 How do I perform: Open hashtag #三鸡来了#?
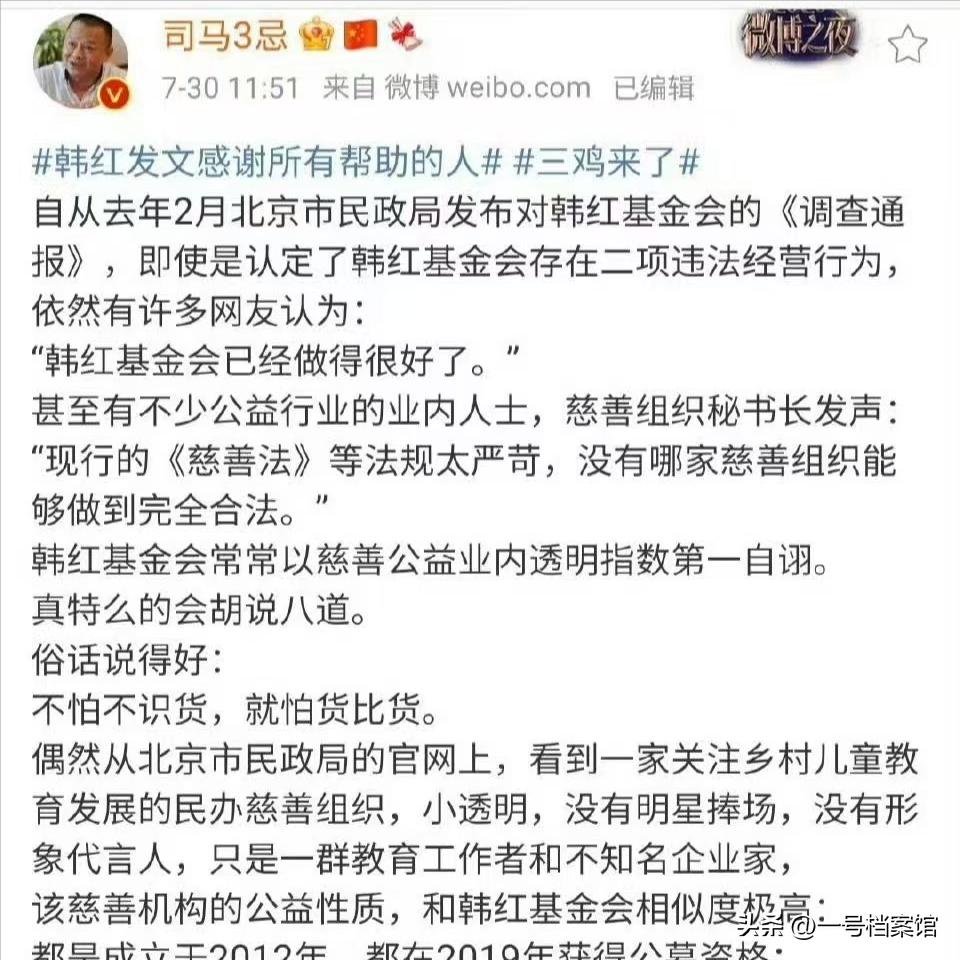point(607,163)
